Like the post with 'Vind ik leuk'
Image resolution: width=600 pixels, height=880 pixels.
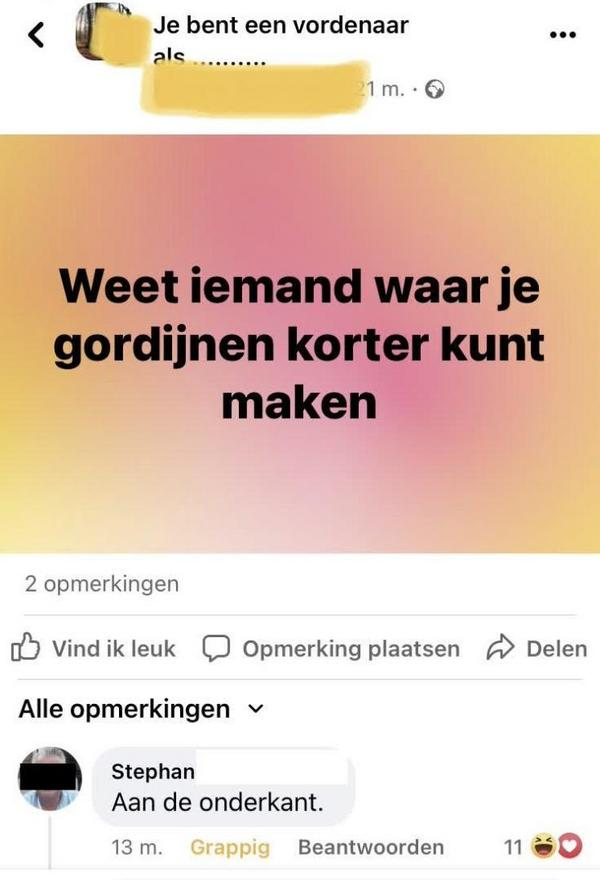coord(94,649)
